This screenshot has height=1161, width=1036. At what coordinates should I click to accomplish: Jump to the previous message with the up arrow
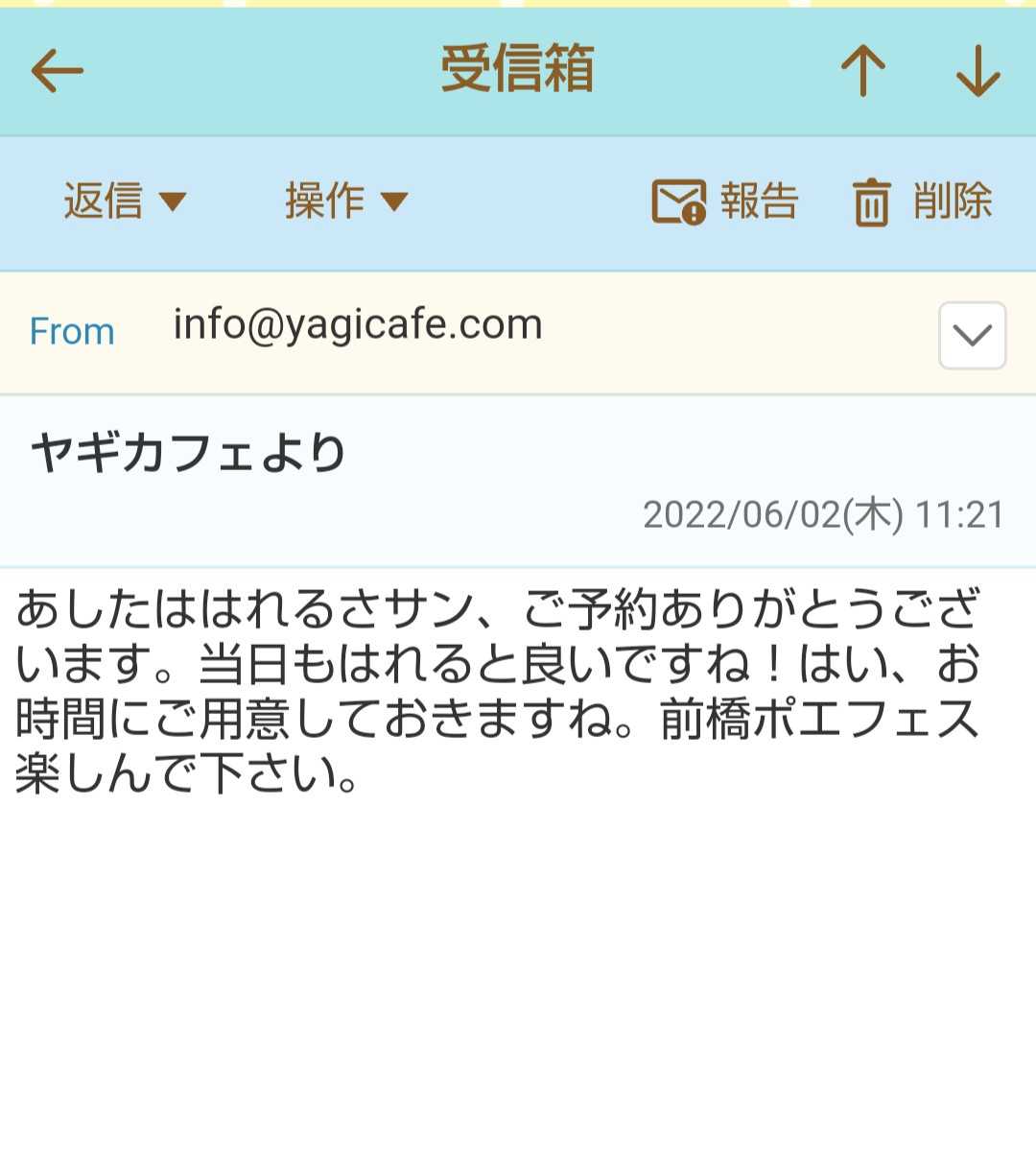tap(862, 71)
